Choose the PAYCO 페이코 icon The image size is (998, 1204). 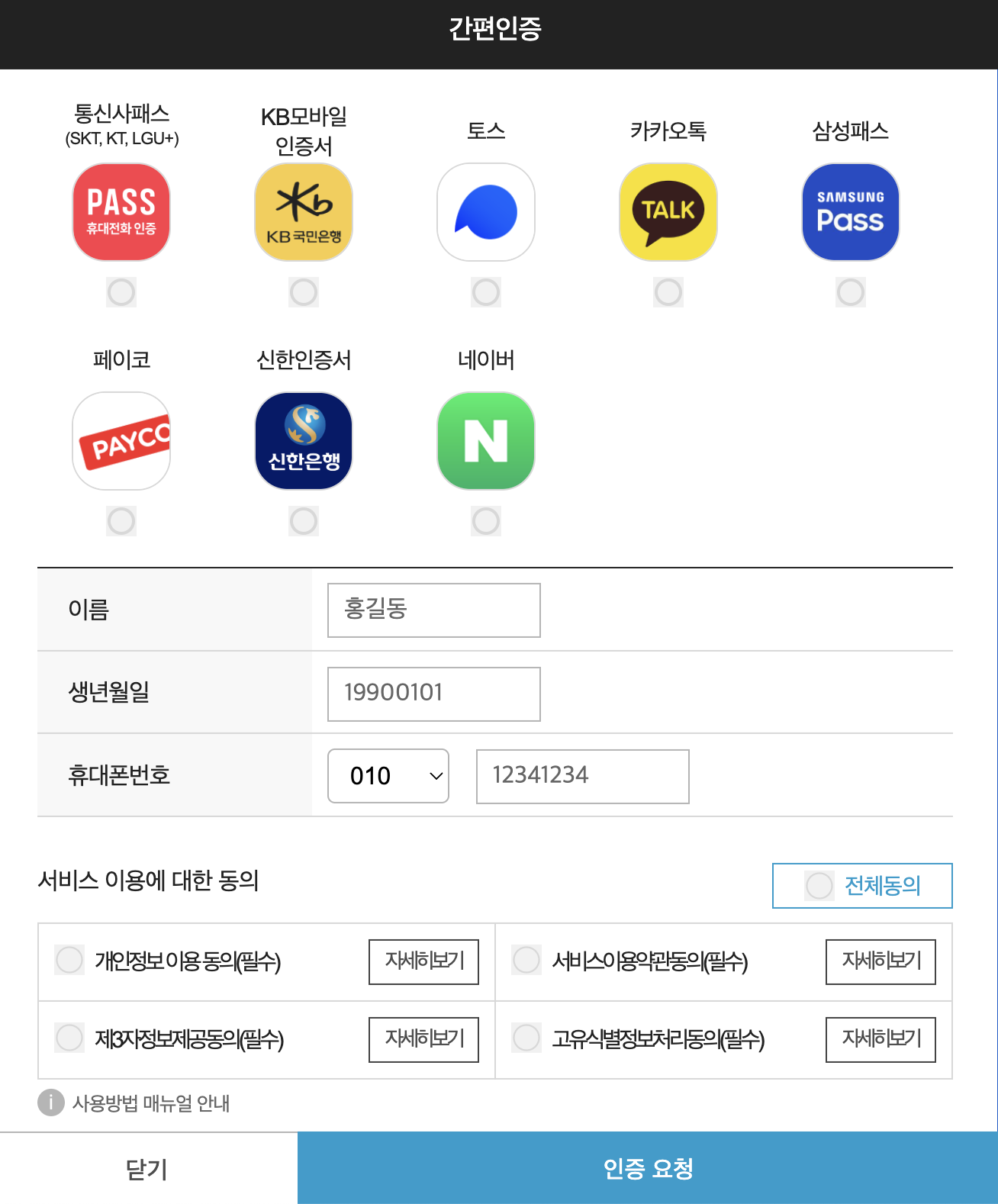pyautogui.click(x=121, y=440)
